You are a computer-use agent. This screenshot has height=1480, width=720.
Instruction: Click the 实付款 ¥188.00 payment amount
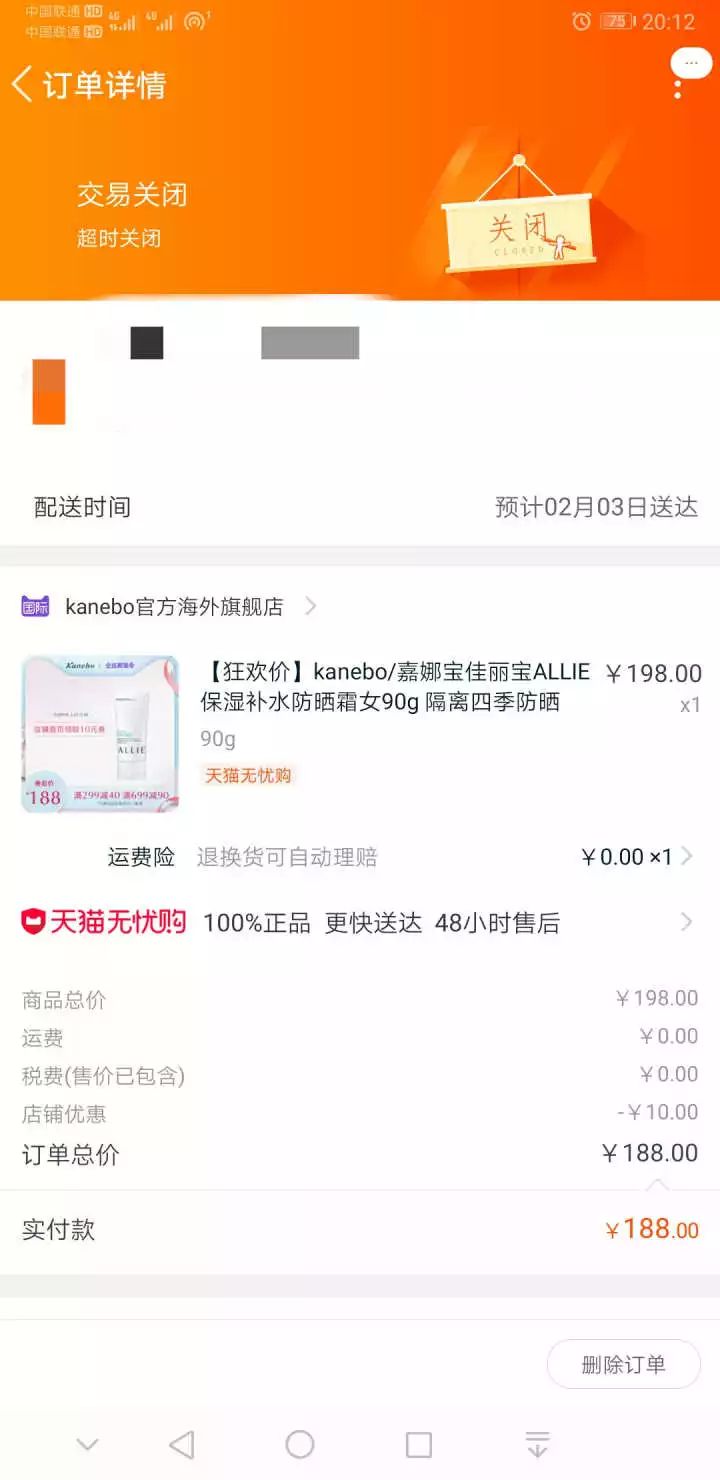(x=650, y=1228)
